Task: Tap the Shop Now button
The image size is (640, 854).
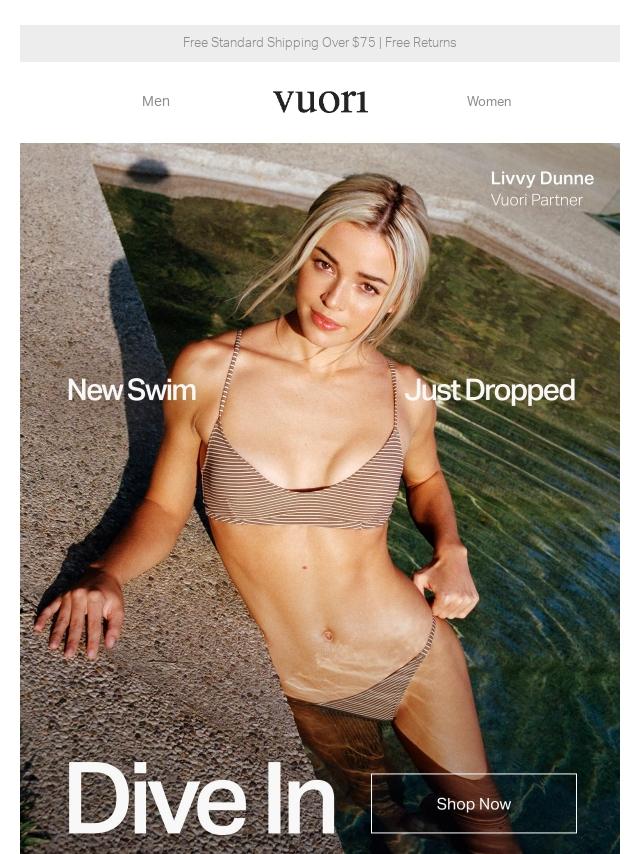Action: tap(473, 803)
